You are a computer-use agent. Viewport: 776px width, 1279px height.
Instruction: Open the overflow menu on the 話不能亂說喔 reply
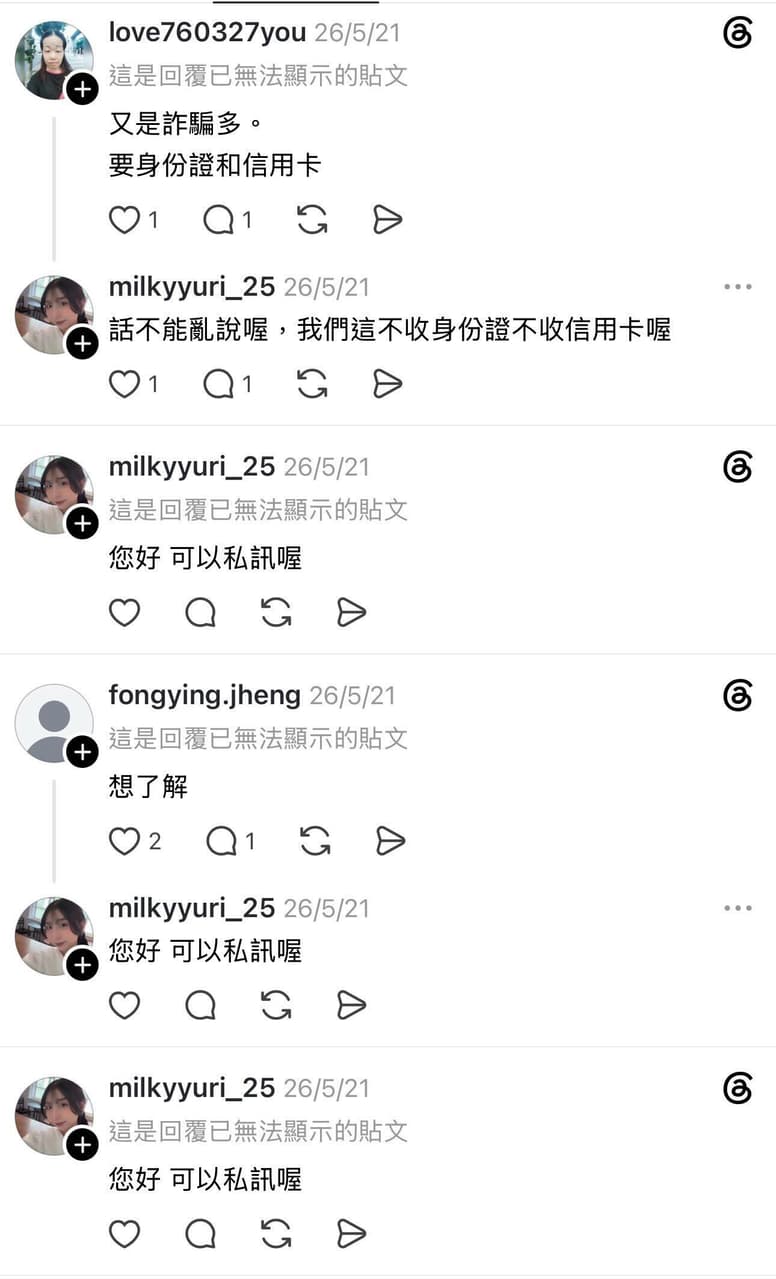tap(738, 287)
